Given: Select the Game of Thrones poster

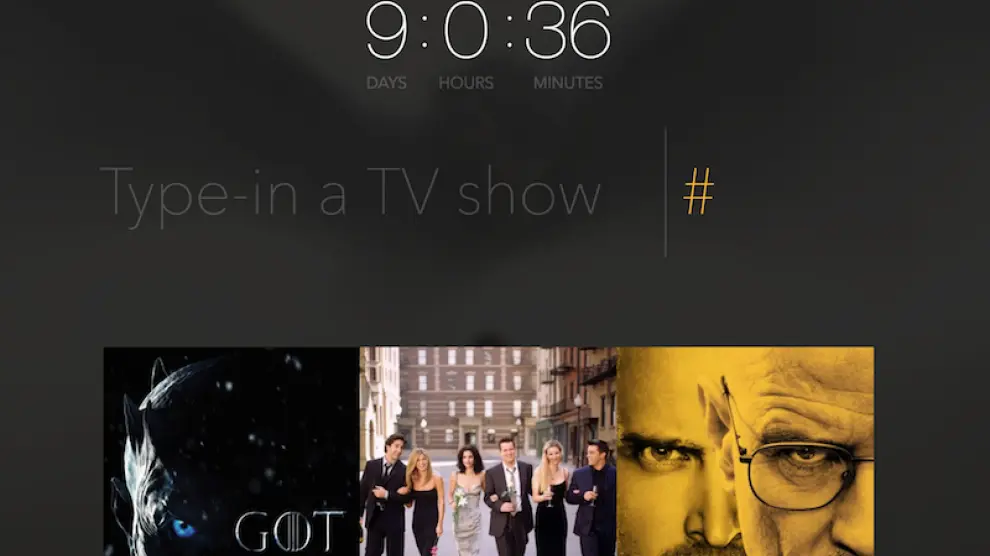Looking at the screenshot, I should pyautogui.click(x=231, y=451).
